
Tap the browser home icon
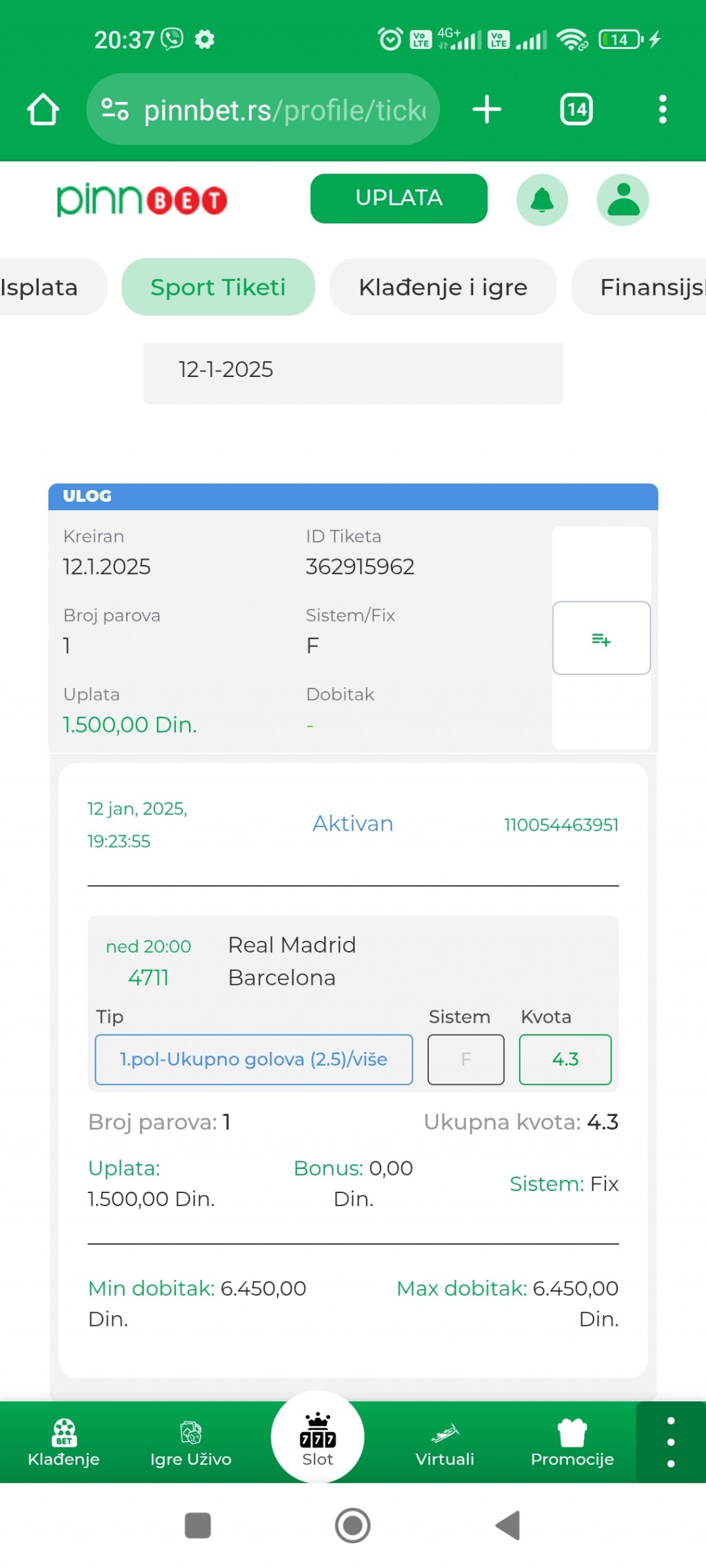(x=43, y=110)
